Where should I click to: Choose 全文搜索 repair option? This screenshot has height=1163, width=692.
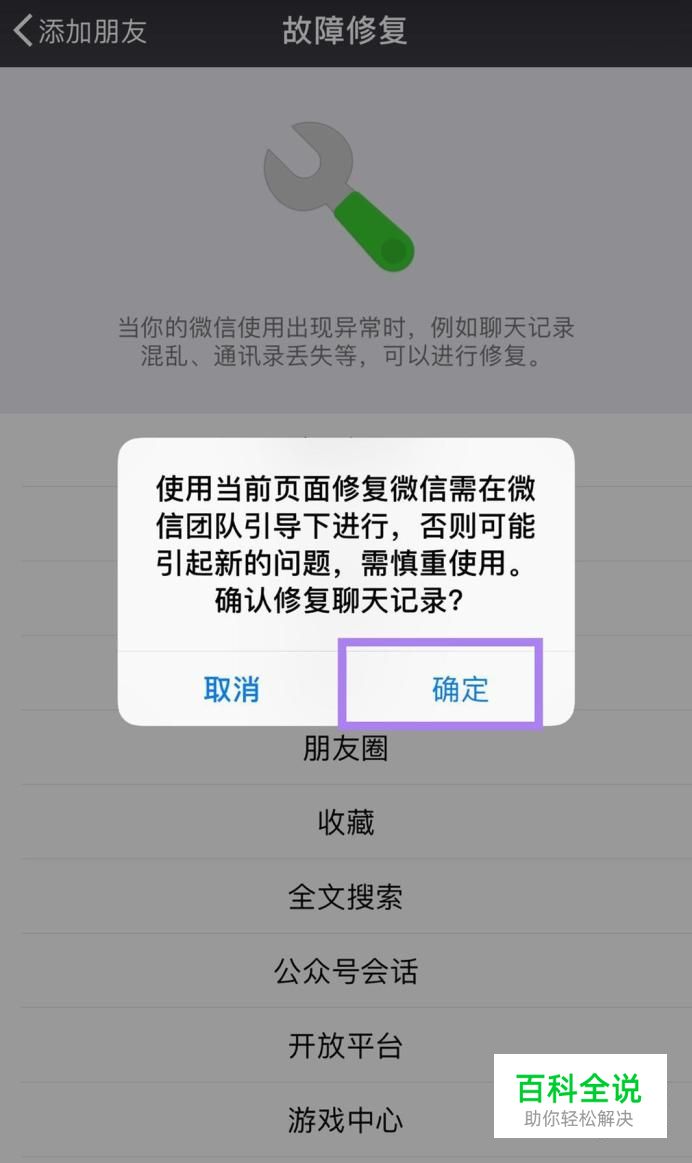(x=345, y=897)
